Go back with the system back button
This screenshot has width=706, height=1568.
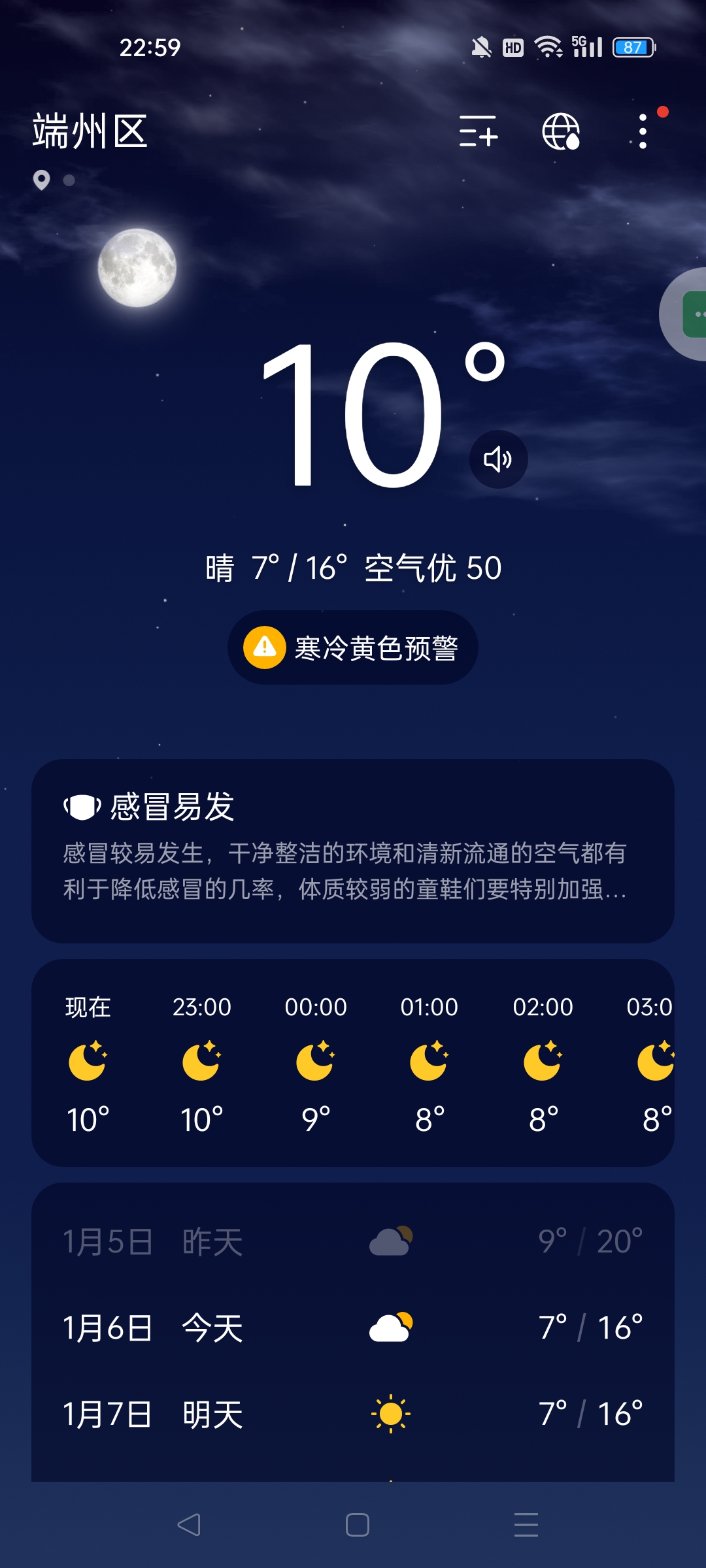(189, 1525)
